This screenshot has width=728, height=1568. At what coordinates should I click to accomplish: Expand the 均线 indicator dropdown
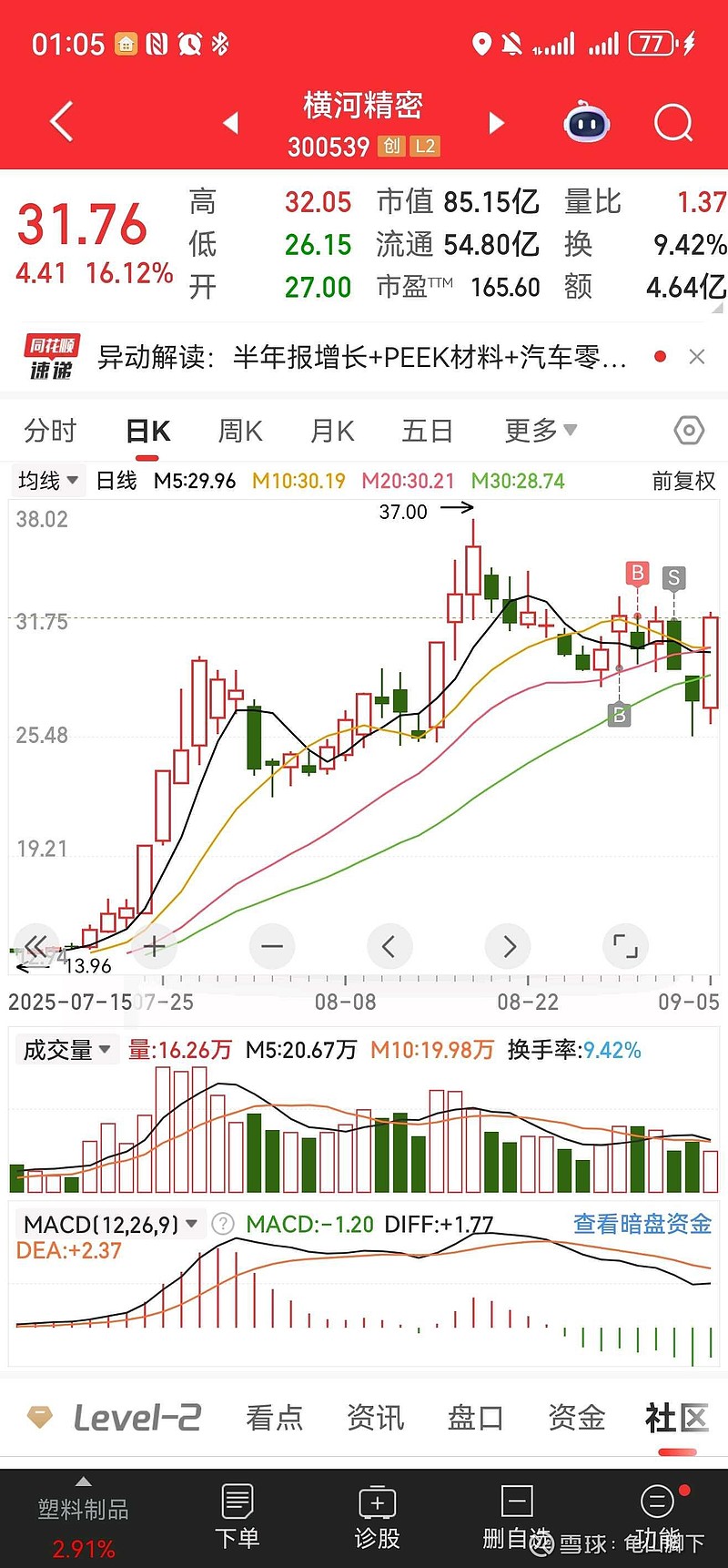pyautogui.click(x=47, y=480)
